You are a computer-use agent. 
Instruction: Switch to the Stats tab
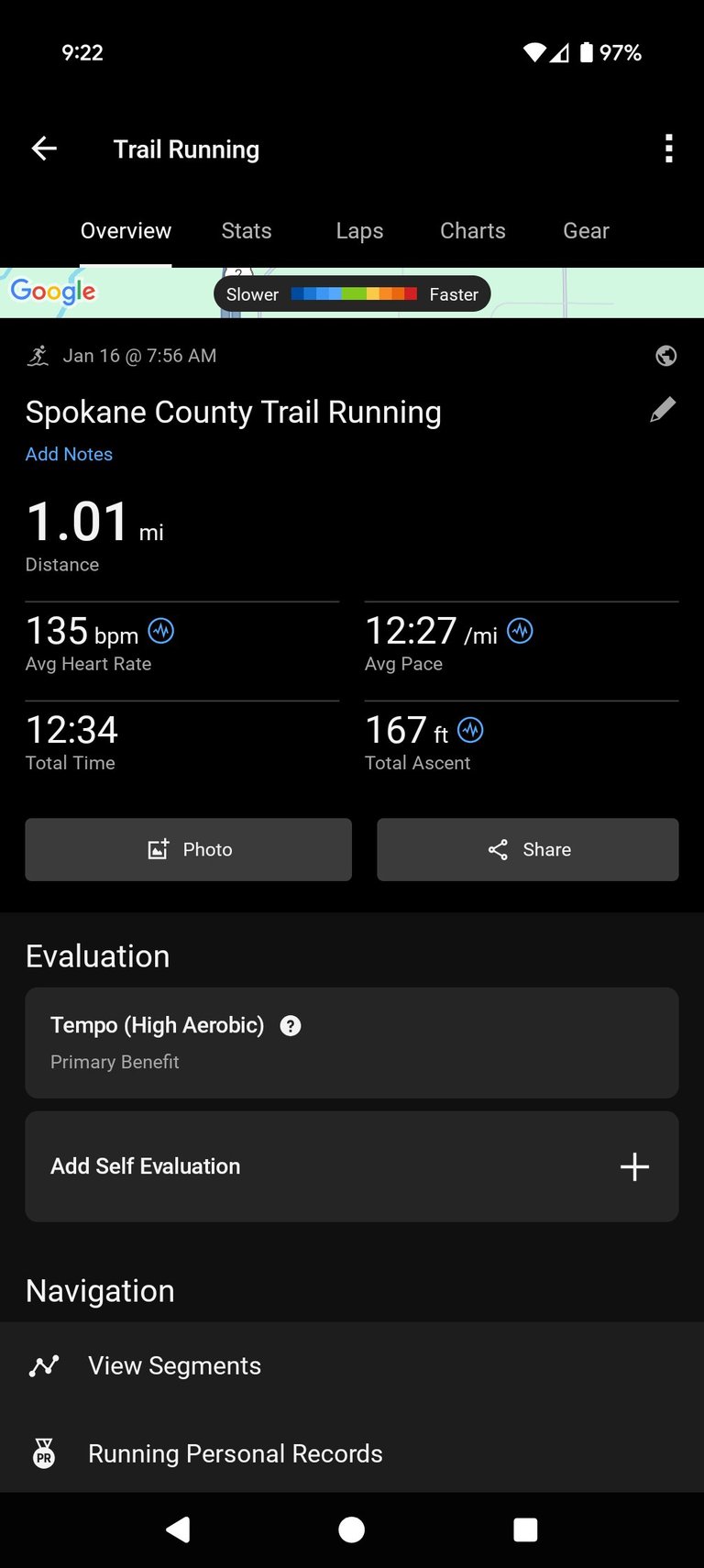click(x=247, y=231)
